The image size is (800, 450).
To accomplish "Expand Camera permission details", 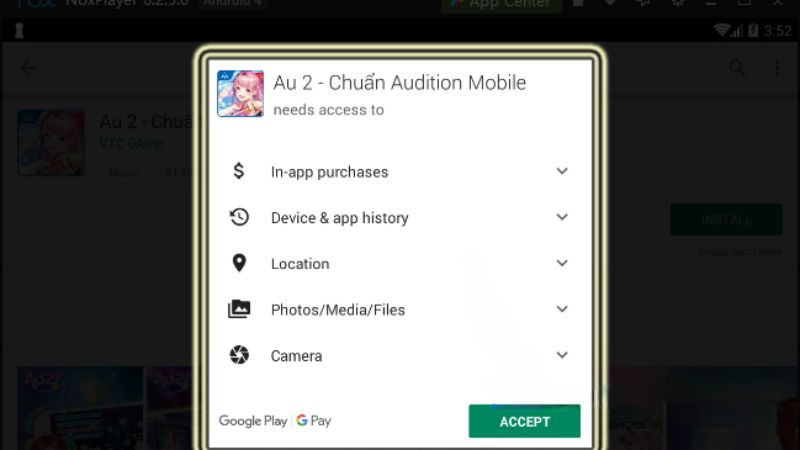I will click(562, 355).
